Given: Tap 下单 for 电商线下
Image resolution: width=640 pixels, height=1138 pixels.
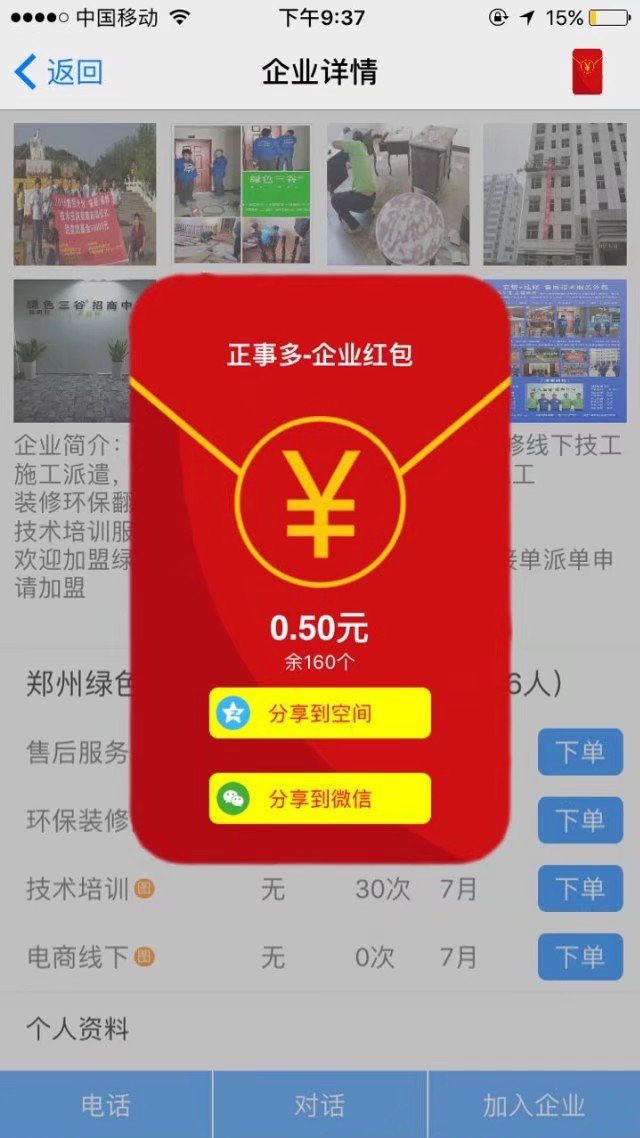Looking at the screenshot, I should point(580,956).
